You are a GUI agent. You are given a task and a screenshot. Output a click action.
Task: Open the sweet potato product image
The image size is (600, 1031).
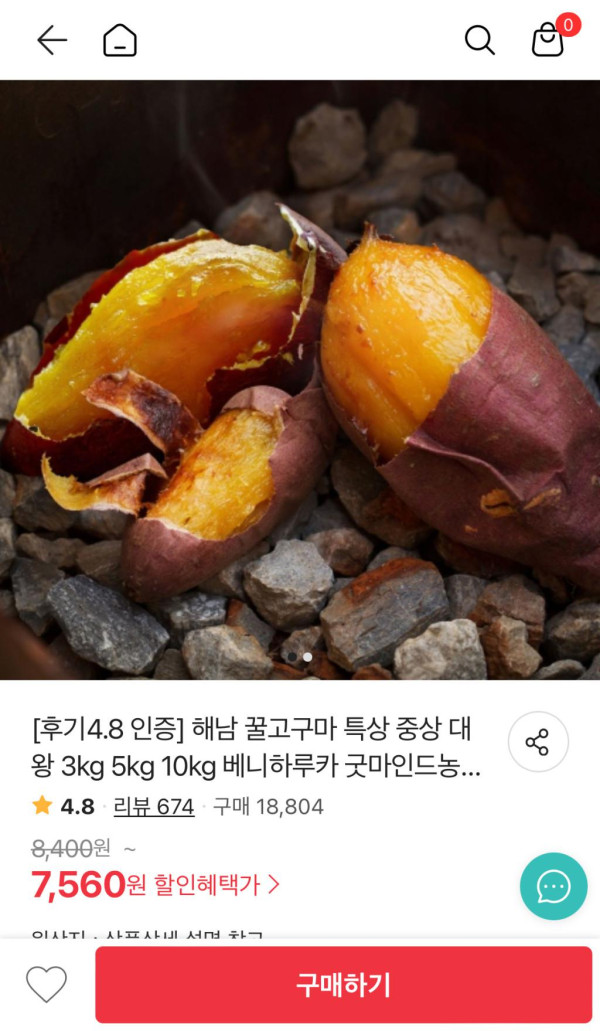(x=300, y=380)
